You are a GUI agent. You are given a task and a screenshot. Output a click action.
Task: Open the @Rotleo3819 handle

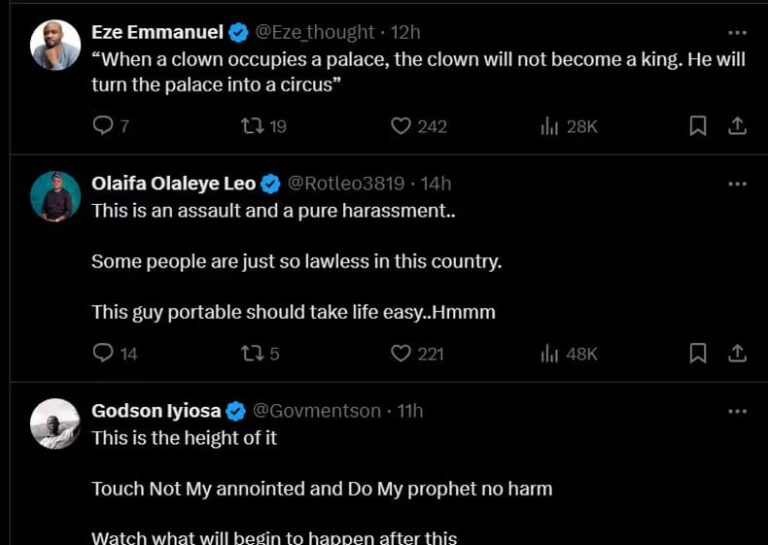(346, 183)
